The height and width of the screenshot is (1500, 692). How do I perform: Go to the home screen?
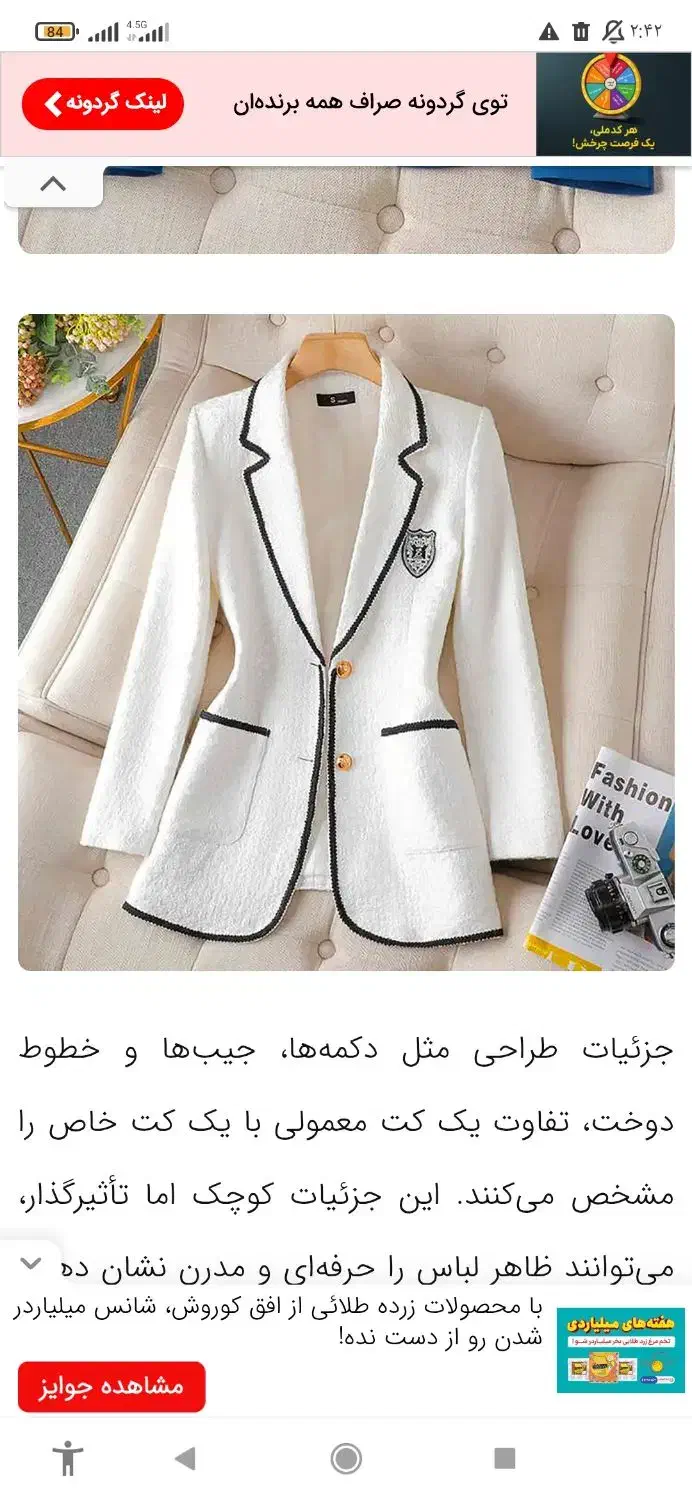[346, 1459]
